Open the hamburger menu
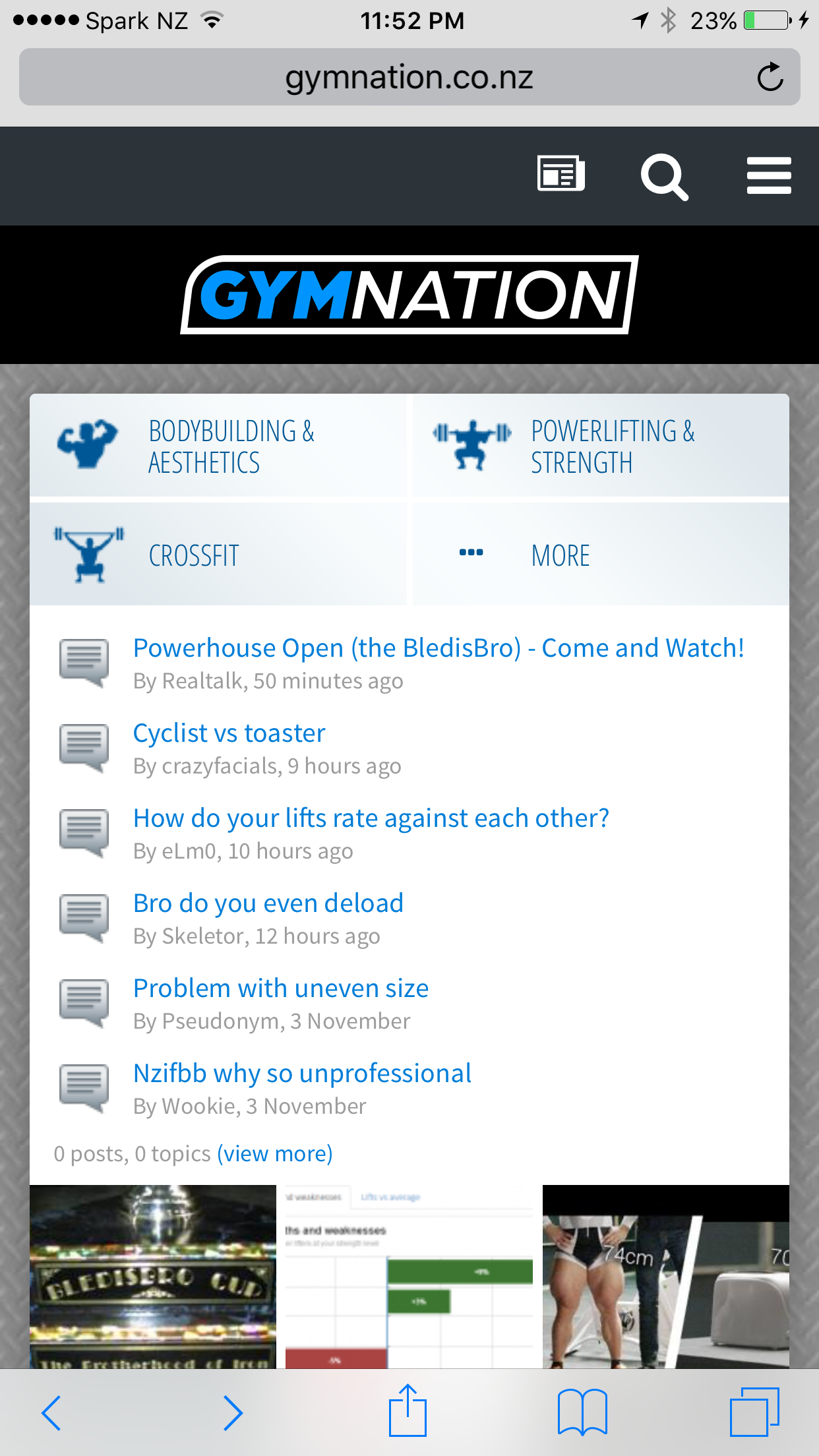 tap(768, 176)
